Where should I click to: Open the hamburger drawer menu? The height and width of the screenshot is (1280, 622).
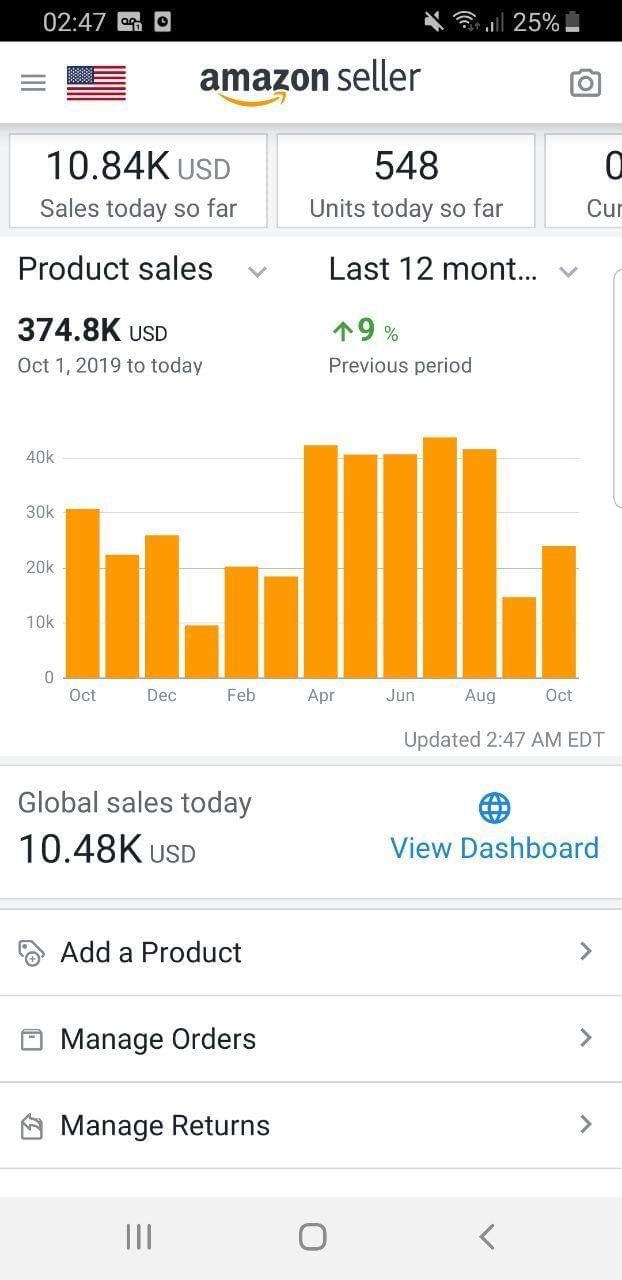33,83
